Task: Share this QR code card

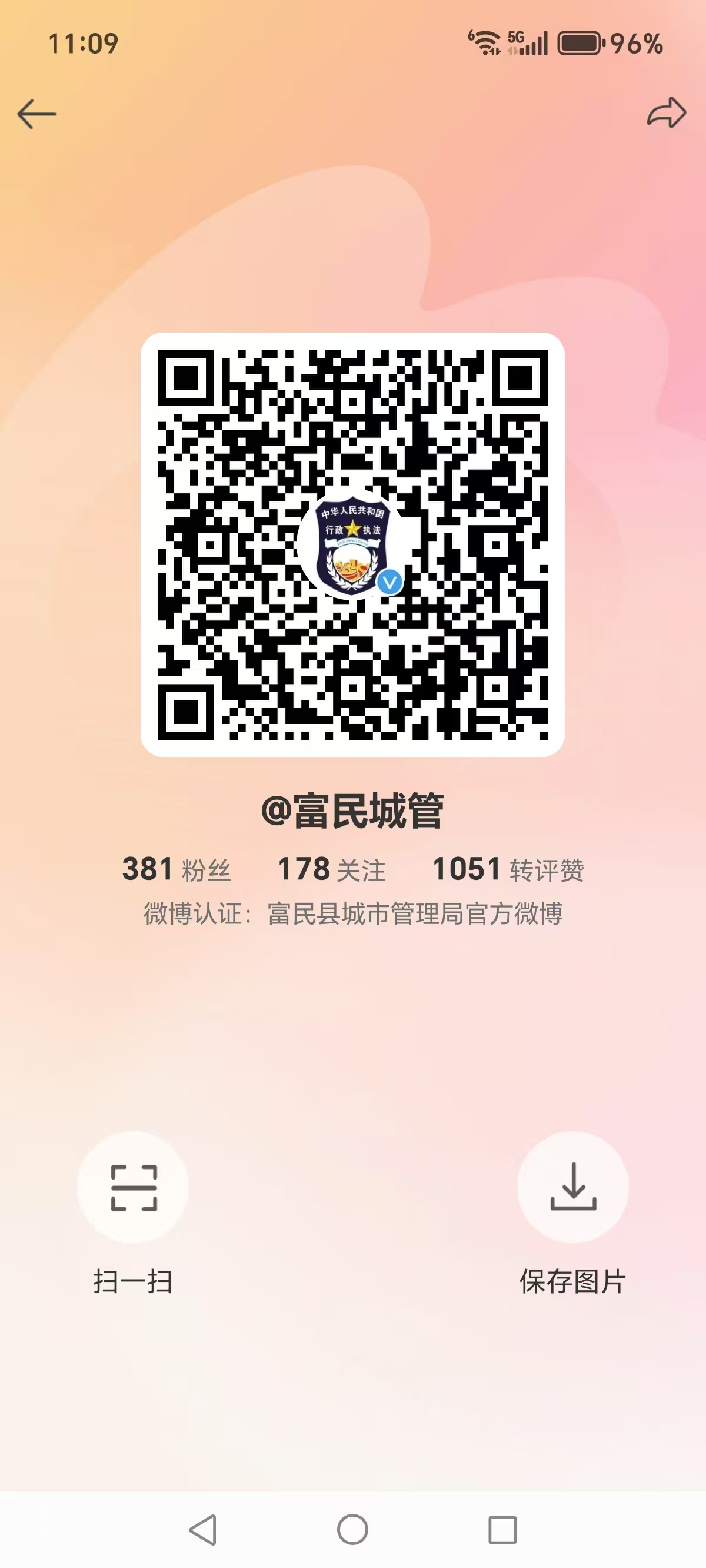Action: pyautogui.click(x=667, y=112)
